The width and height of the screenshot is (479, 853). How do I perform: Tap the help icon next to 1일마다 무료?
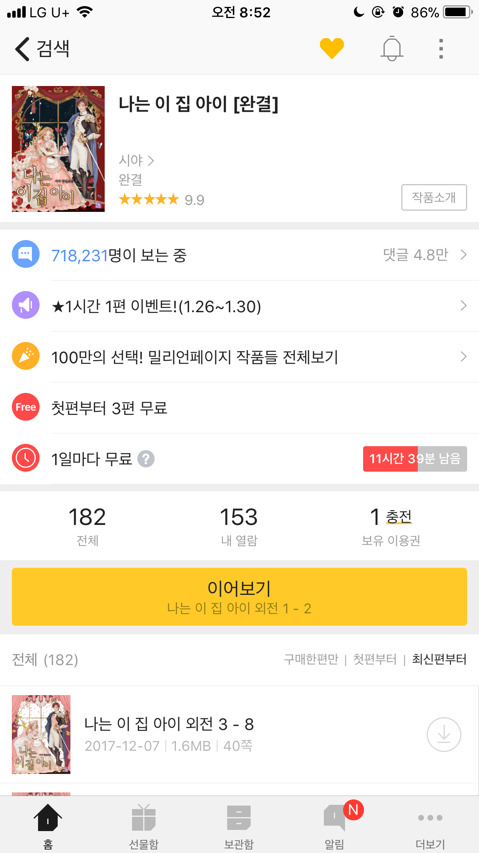(146, 459)
